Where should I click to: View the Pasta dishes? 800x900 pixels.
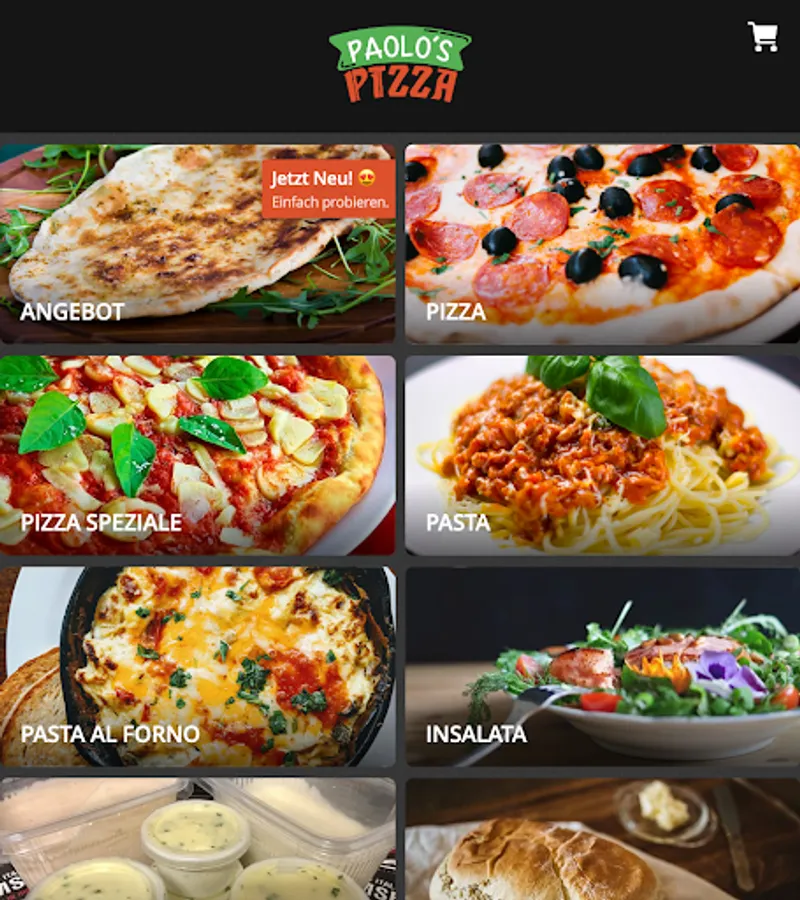point(603,455)
